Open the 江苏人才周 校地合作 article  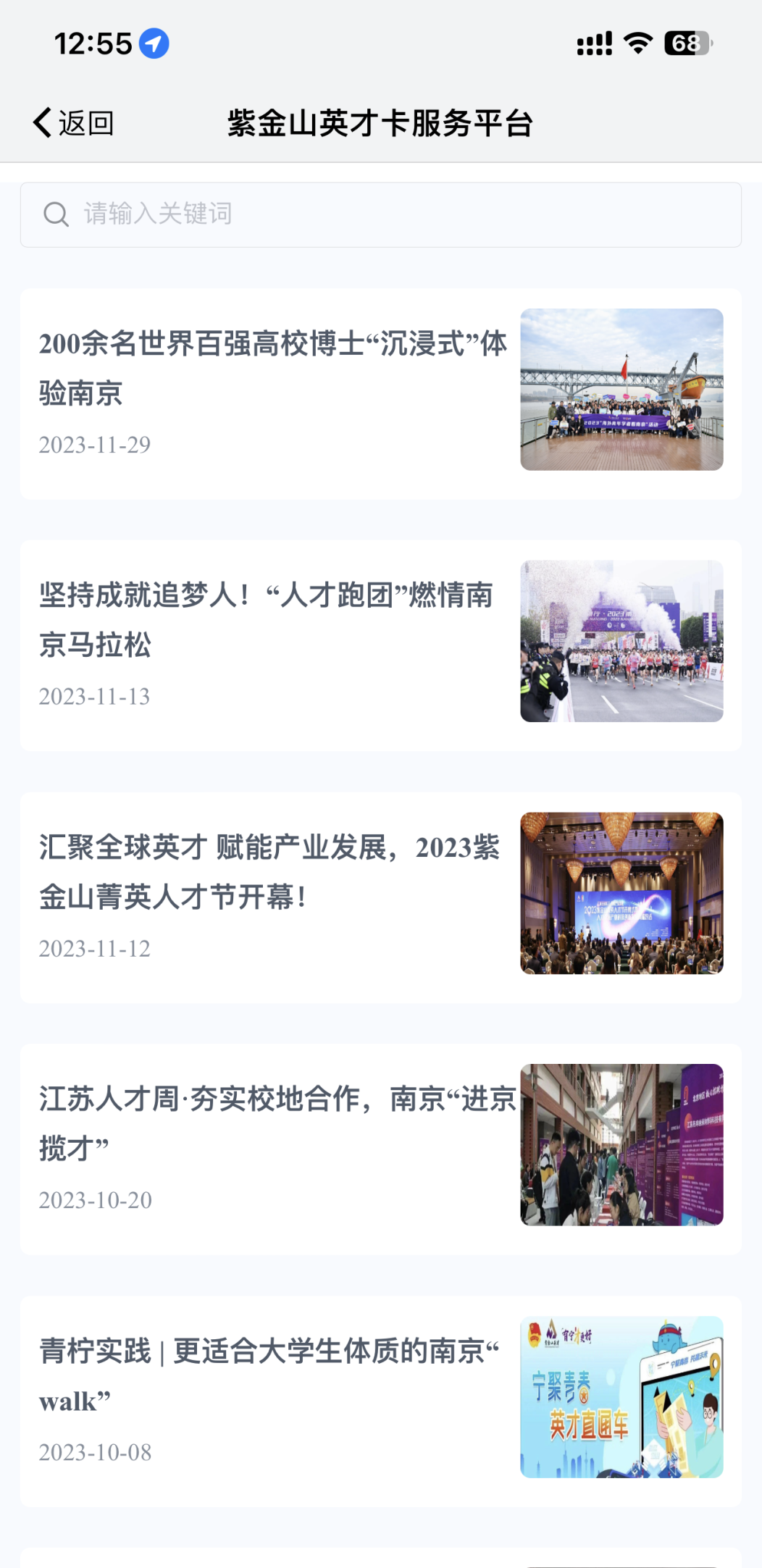[x=277, y=1123]
